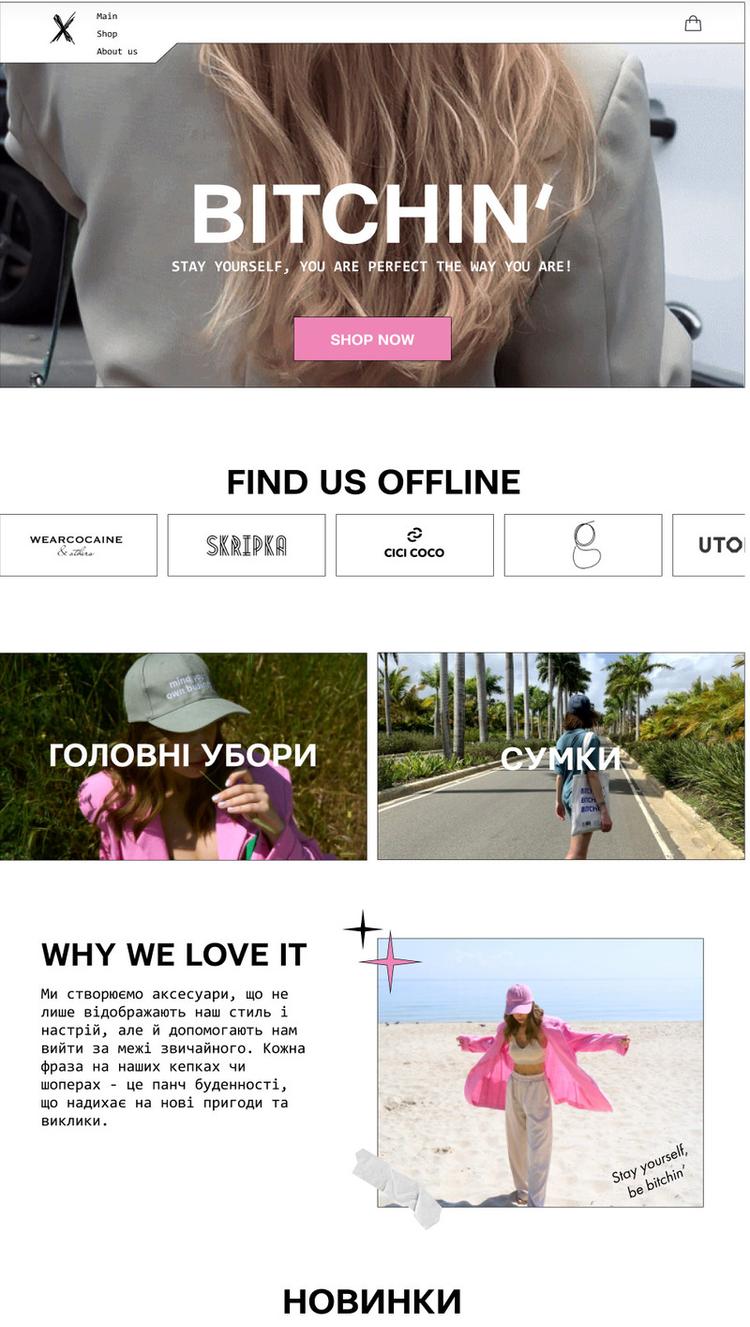Select the WEARCOCAINE store card

tap(78, 545)
